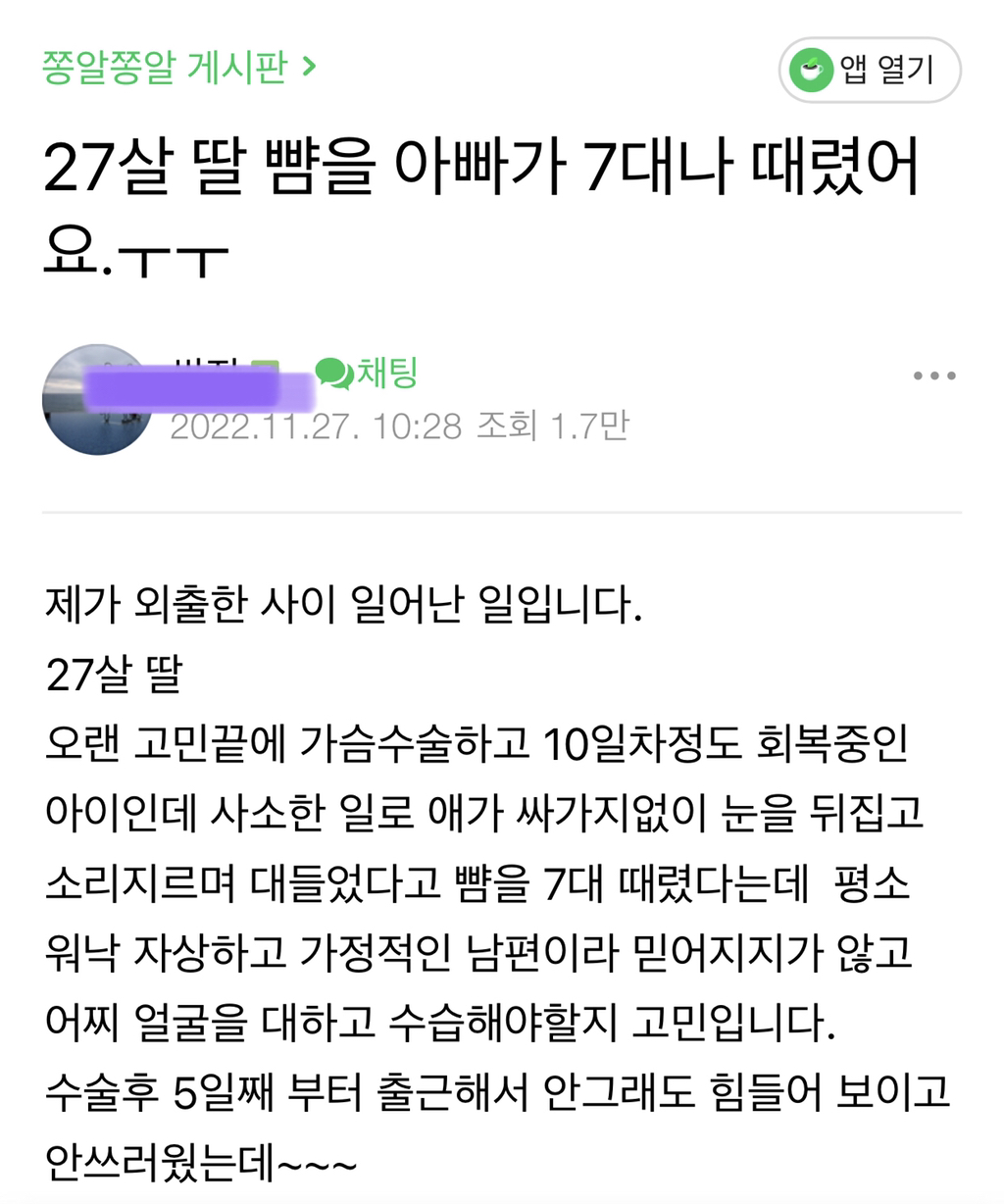The image size is (1004, 1204).
Task: Click the first line of the post body
Action: click(x=341, y=602)
